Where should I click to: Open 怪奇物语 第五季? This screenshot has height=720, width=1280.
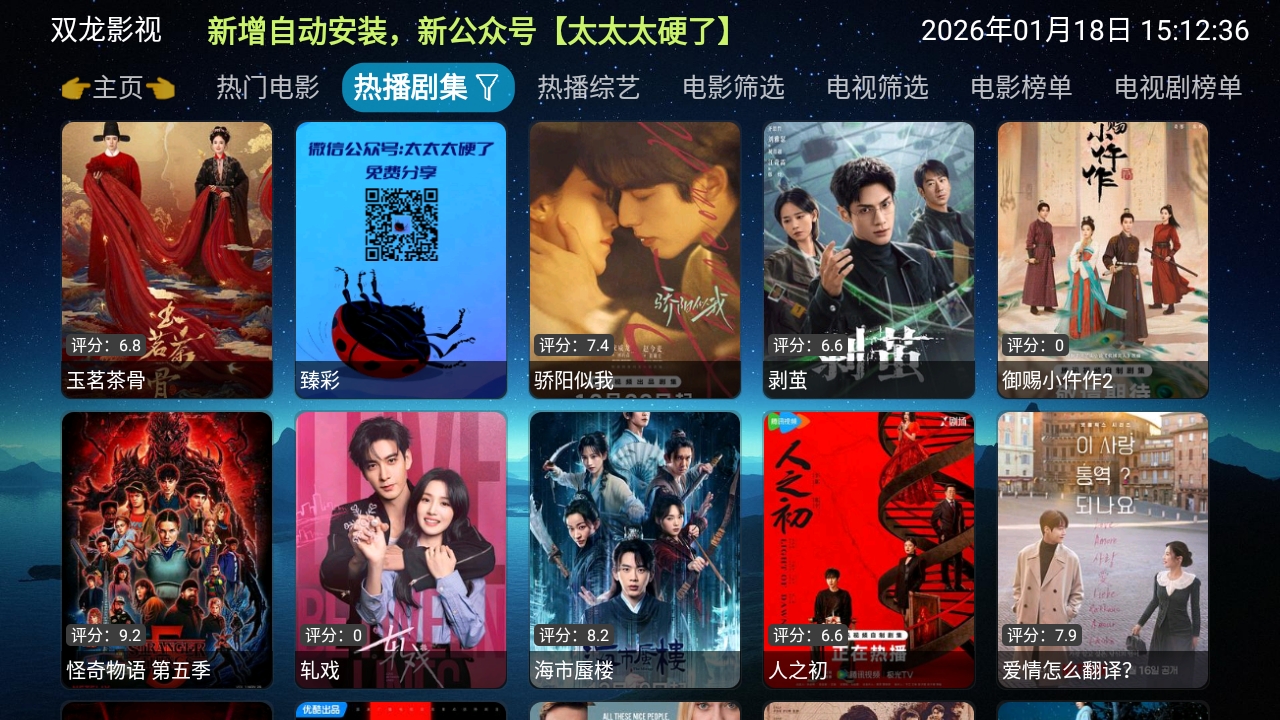coord(167,550)
